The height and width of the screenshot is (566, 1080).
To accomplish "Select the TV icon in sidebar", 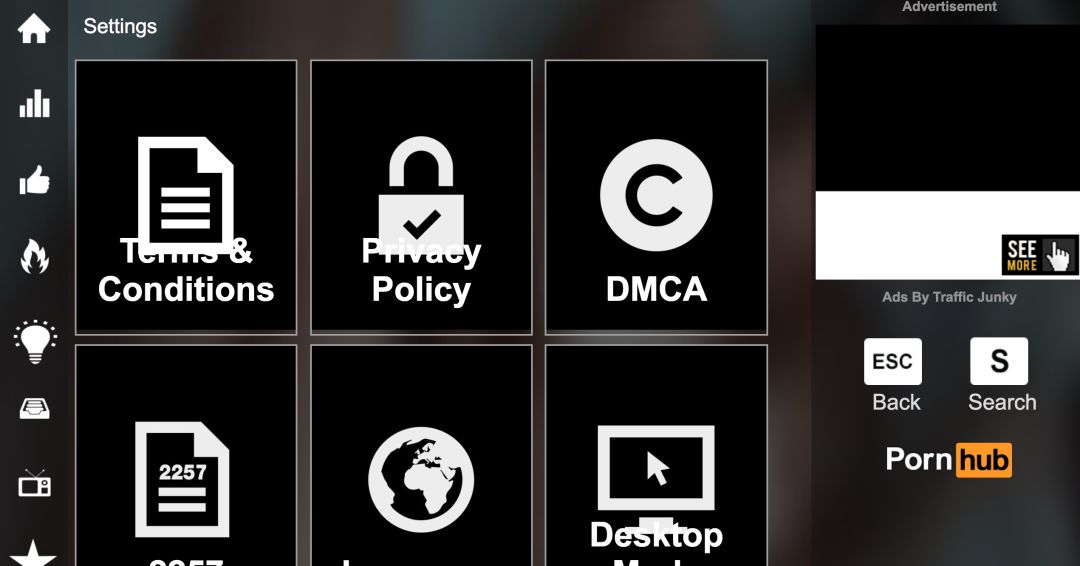I will [34, 484].
